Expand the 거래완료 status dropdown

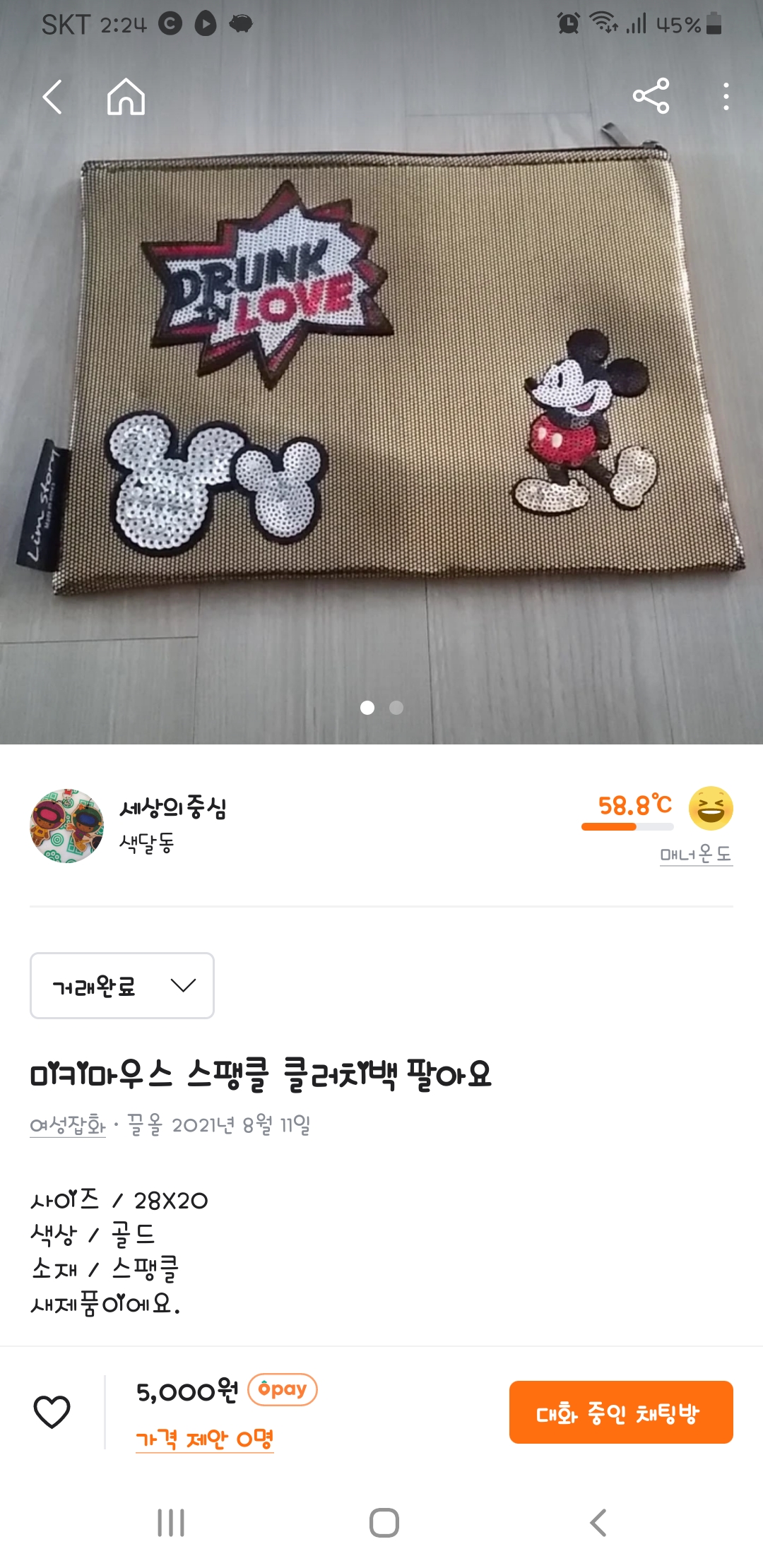pos(122,985)
